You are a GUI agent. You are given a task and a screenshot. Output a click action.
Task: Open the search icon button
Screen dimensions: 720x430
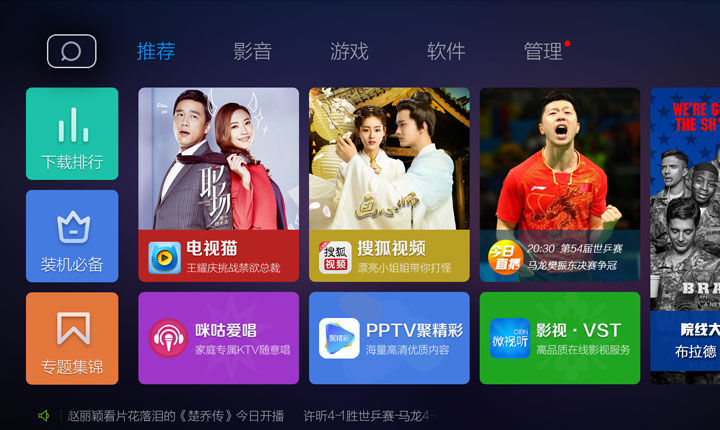click(71, 51)
